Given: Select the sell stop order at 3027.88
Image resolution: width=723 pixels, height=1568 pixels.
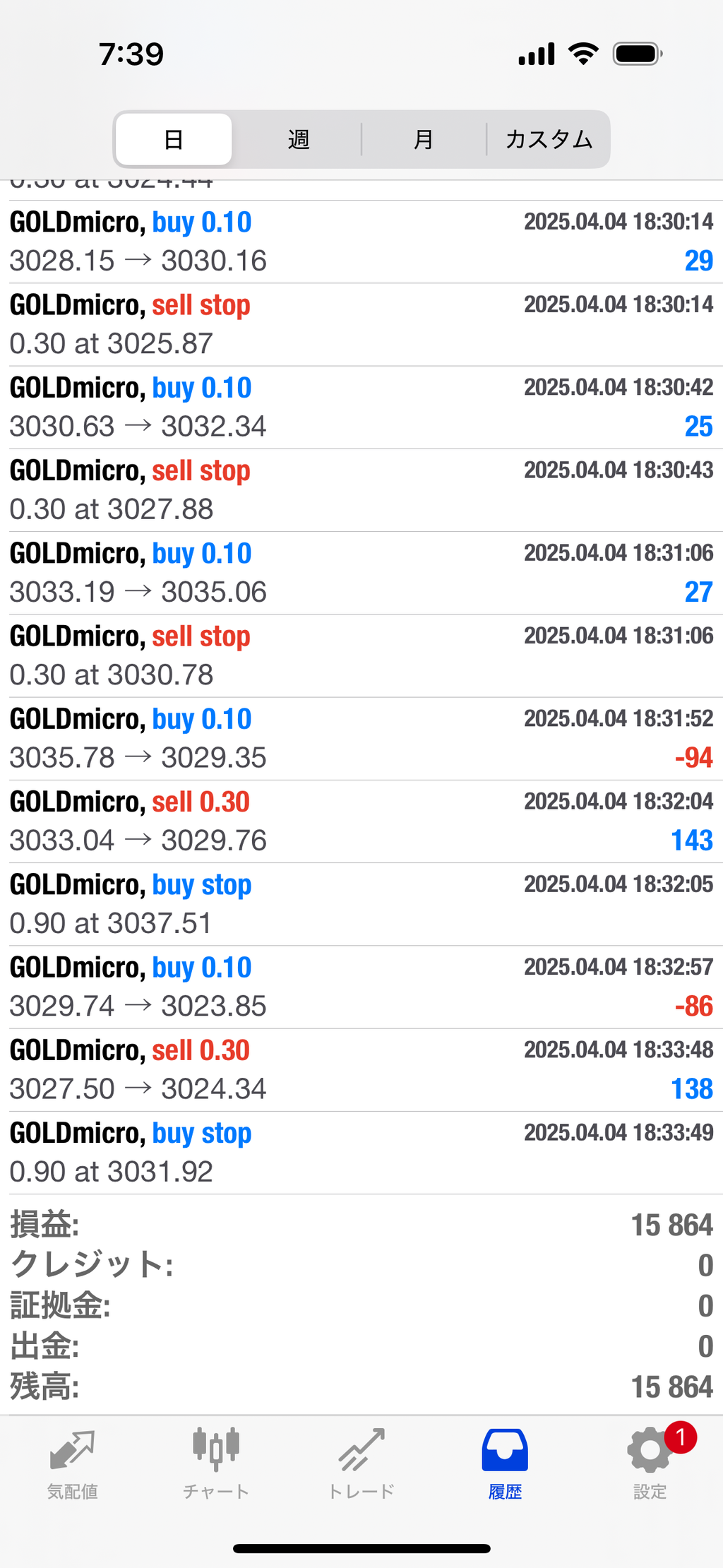Looking at the screenshot, I should [x=361, y=489].
